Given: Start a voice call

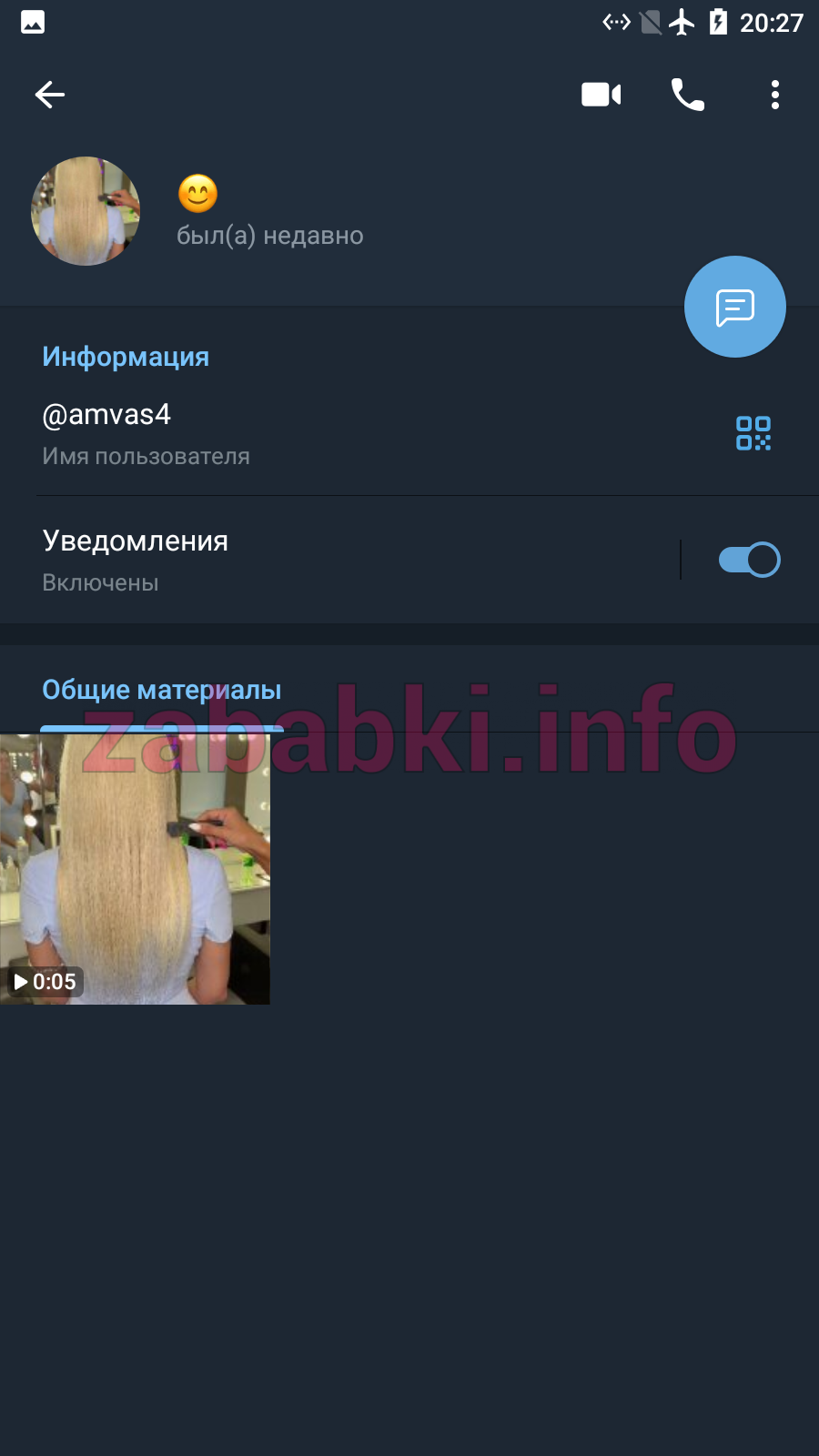Looking at the screenshot, I should tap(688, 95).
